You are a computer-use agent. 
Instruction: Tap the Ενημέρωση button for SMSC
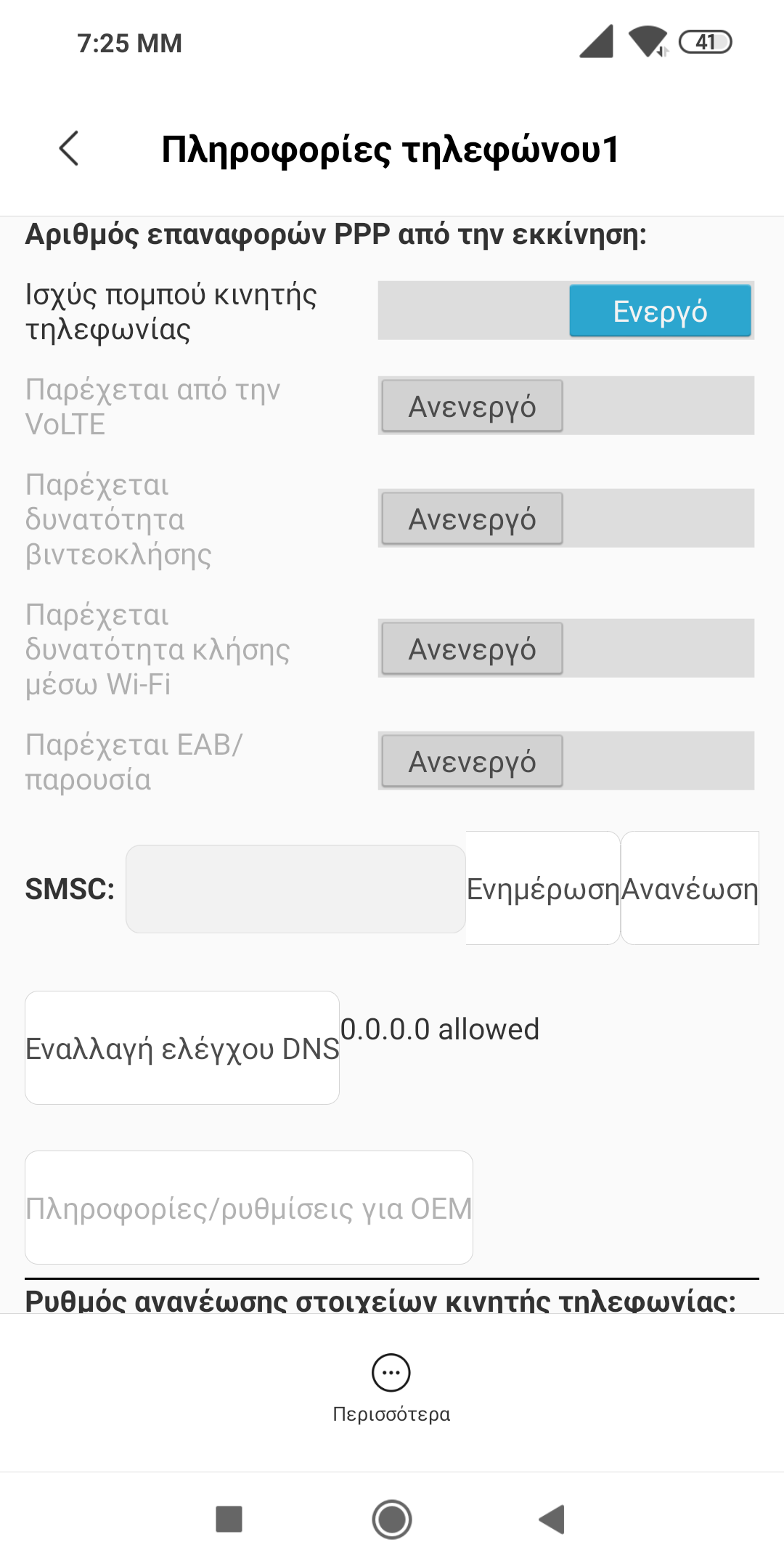click(x=542, y=889)
